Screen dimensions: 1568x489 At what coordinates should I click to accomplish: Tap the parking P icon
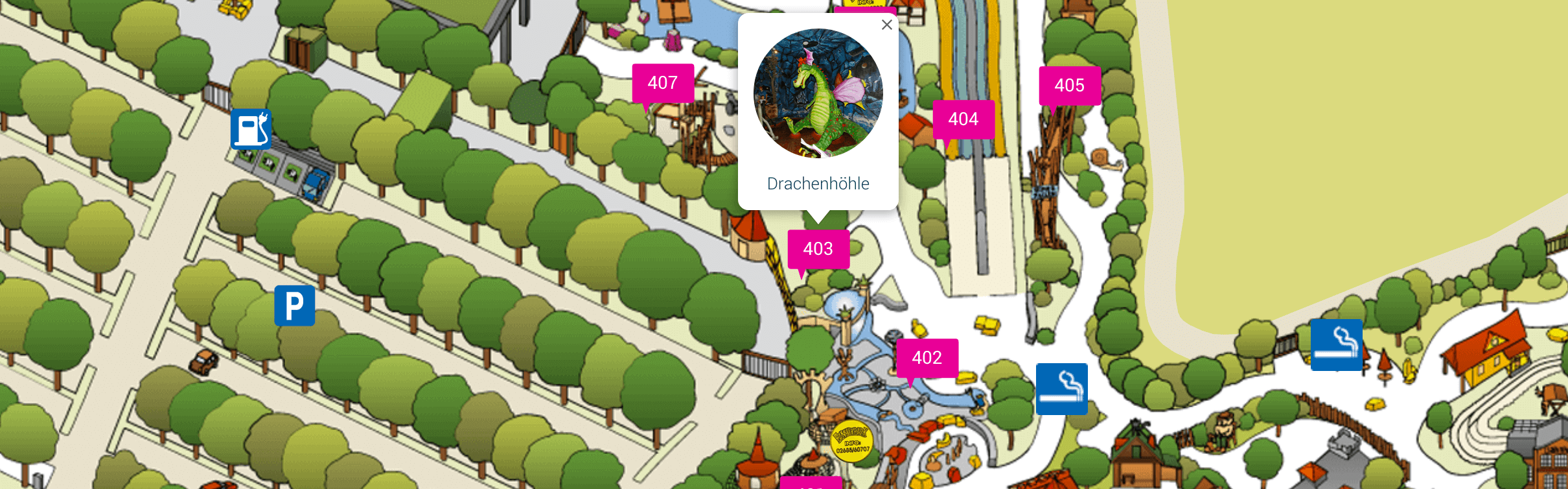pyautogui.click(x=295, y=305)
